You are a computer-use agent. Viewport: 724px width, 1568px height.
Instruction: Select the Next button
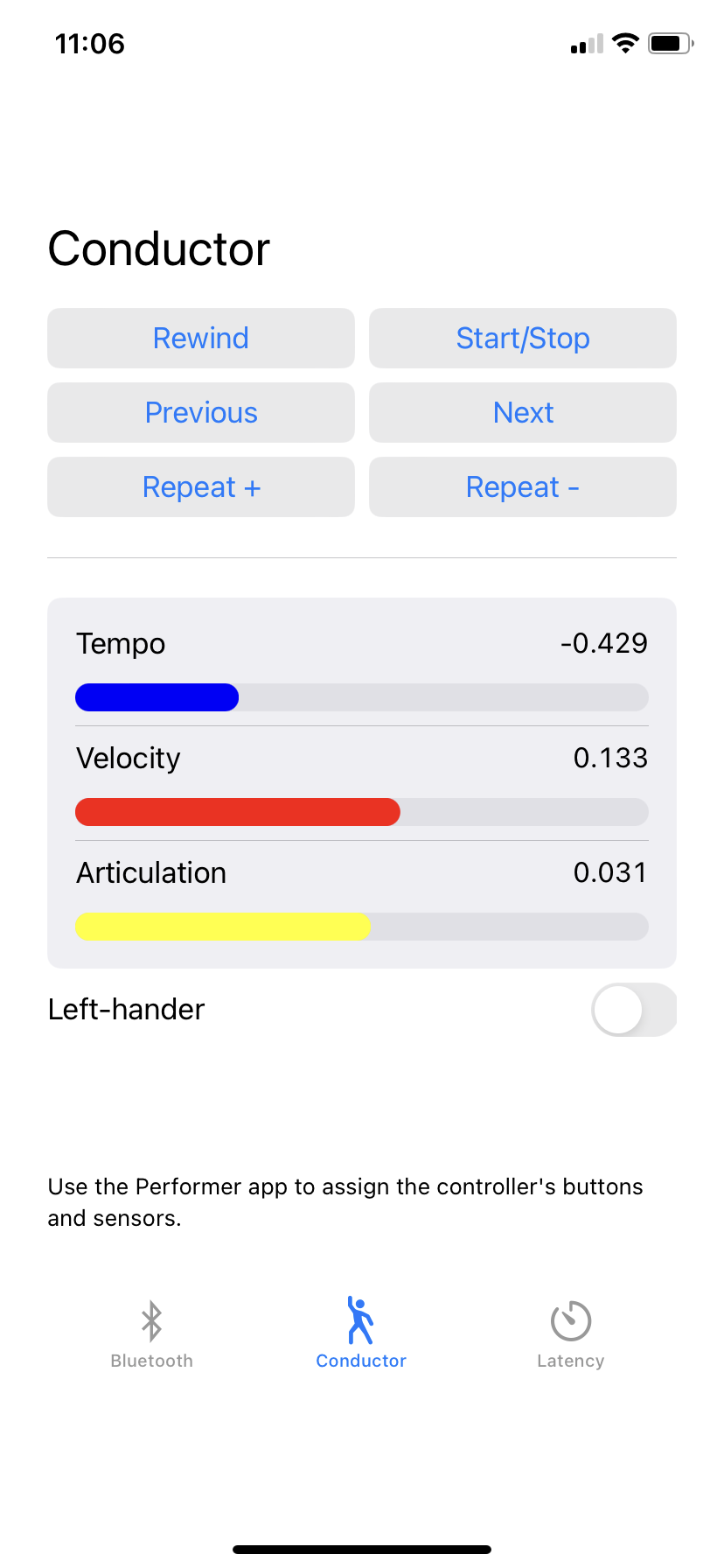click(x=523, y=412)
